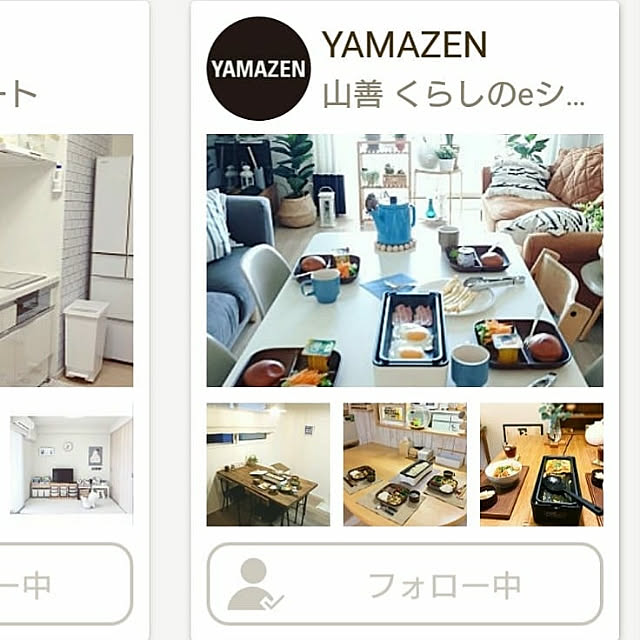
Task: Open the YAMAZEN profile avatar
Action: click(259, 69)
